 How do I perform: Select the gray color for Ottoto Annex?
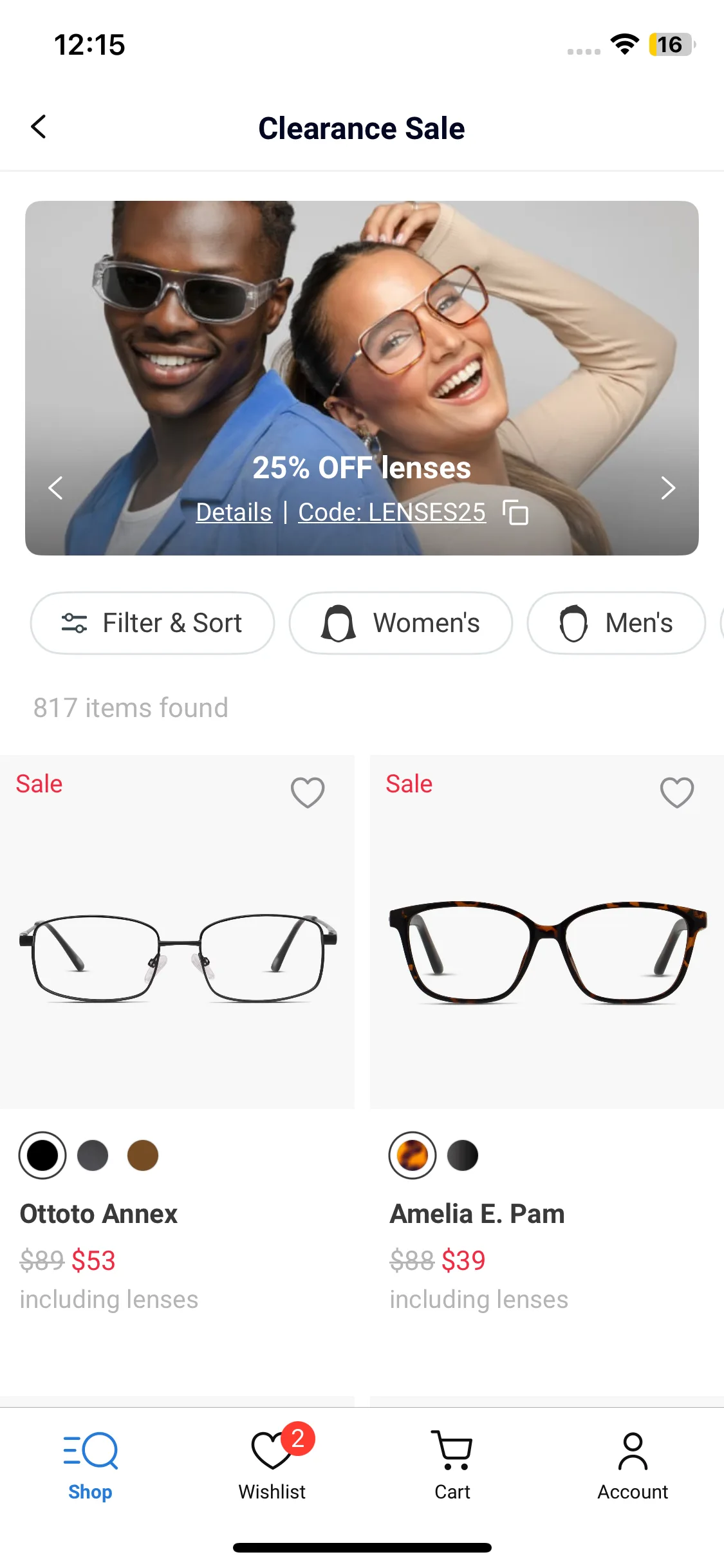pyautogui.click(x=93, y=1155)
